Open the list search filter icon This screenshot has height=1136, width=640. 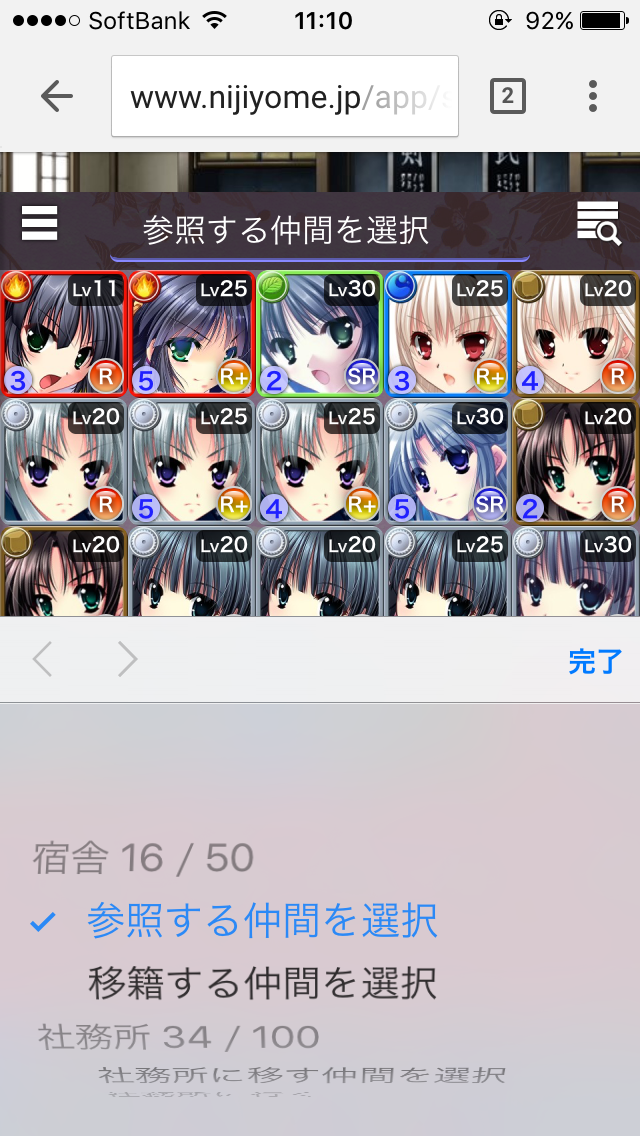pyautogui.click(x=598, y=223)
